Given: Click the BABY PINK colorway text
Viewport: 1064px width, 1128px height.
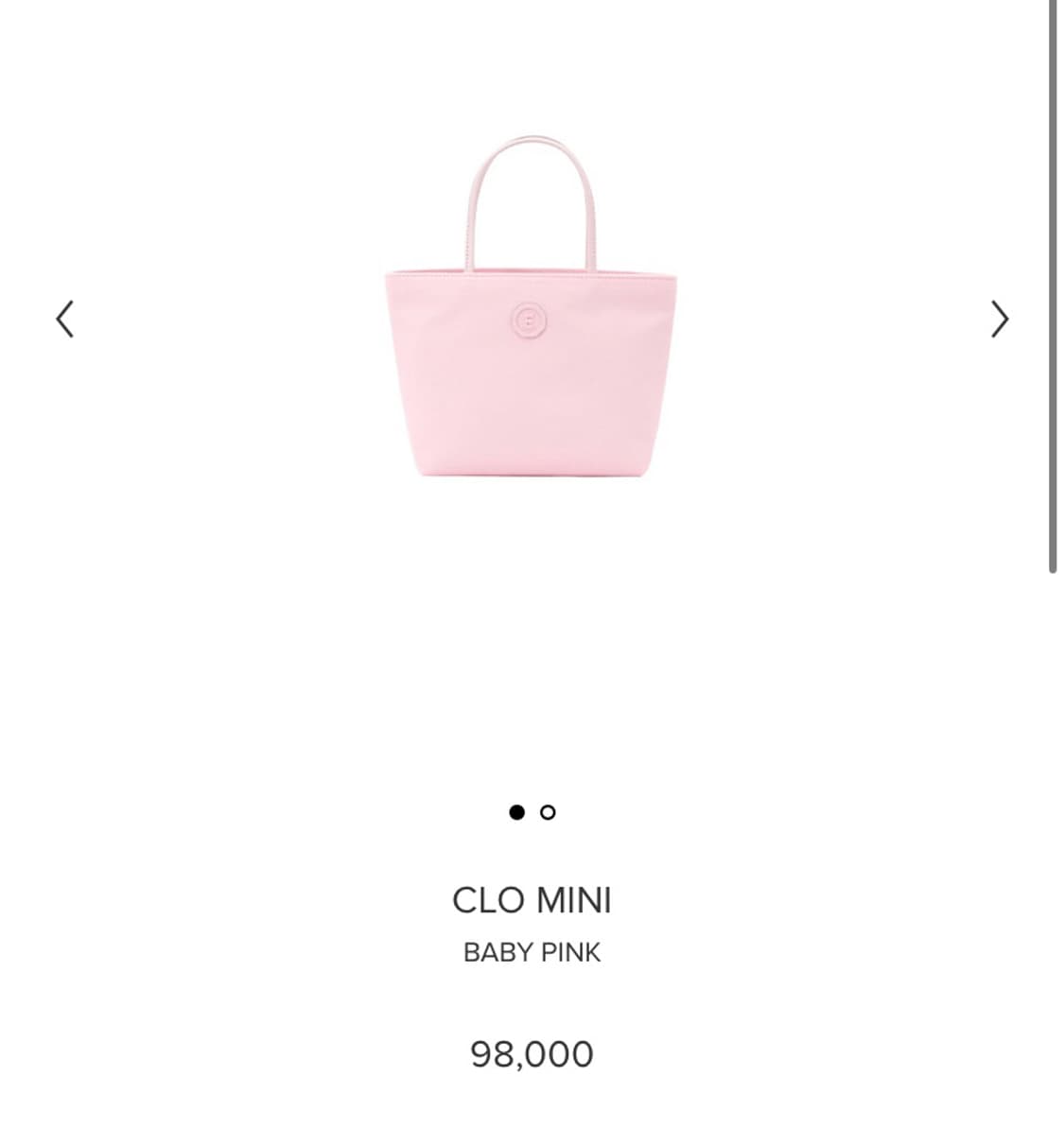Looking at the screenshot, I should point(532,952).
